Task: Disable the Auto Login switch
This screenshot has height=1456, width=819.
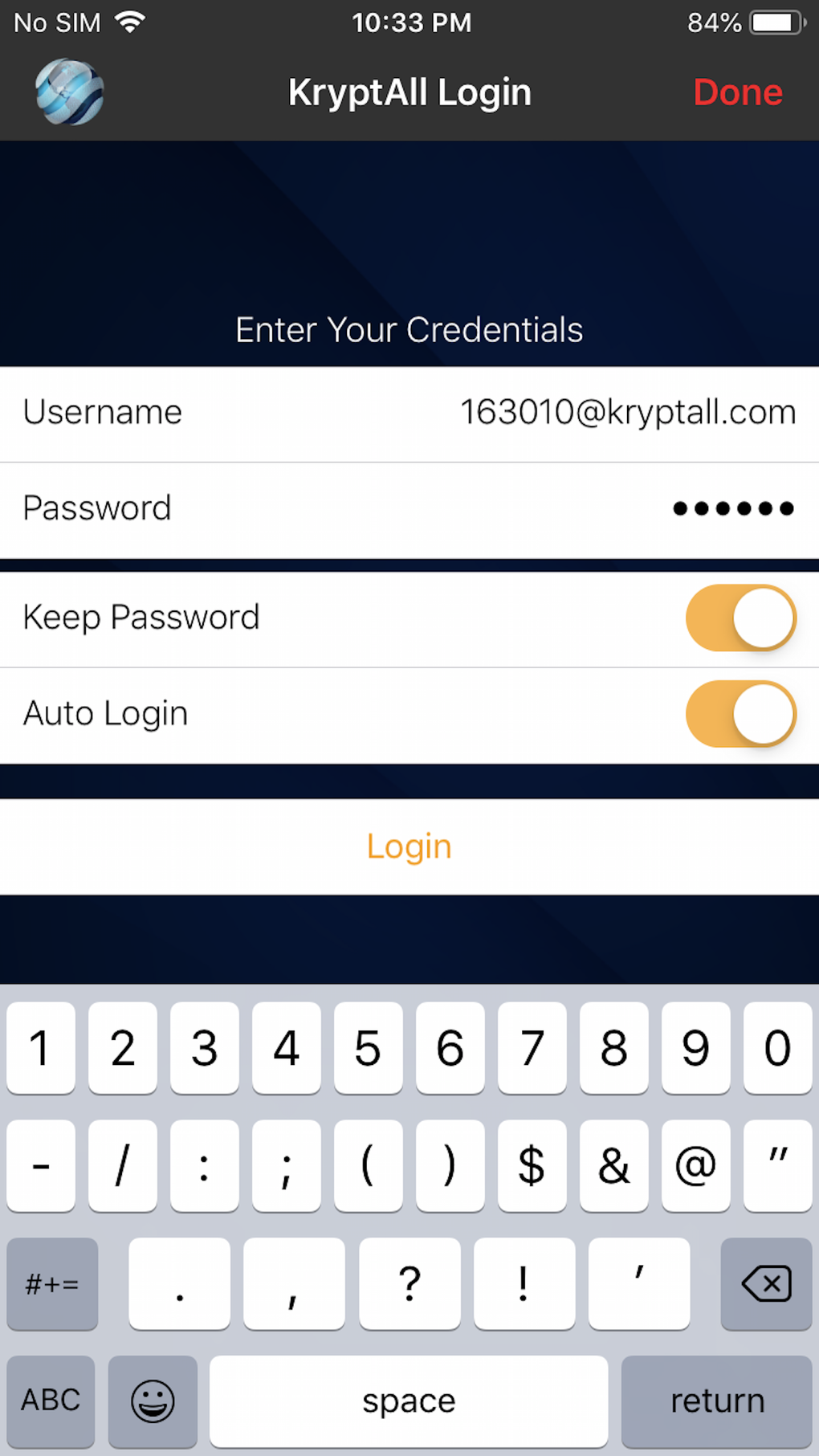Action: pyautogui.click(x=740, y=714)
